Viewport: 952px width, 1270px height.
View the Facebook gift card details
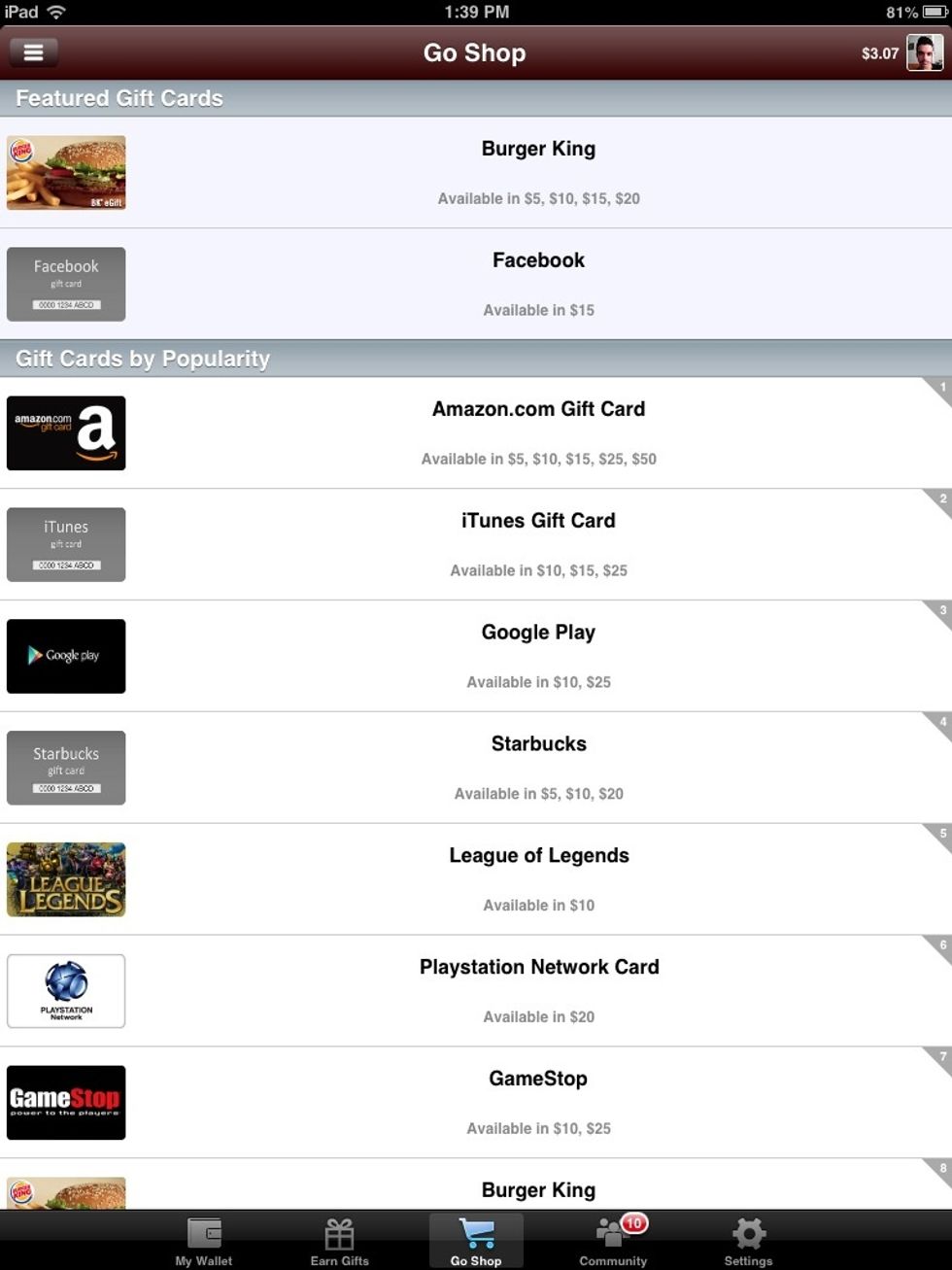476,284
